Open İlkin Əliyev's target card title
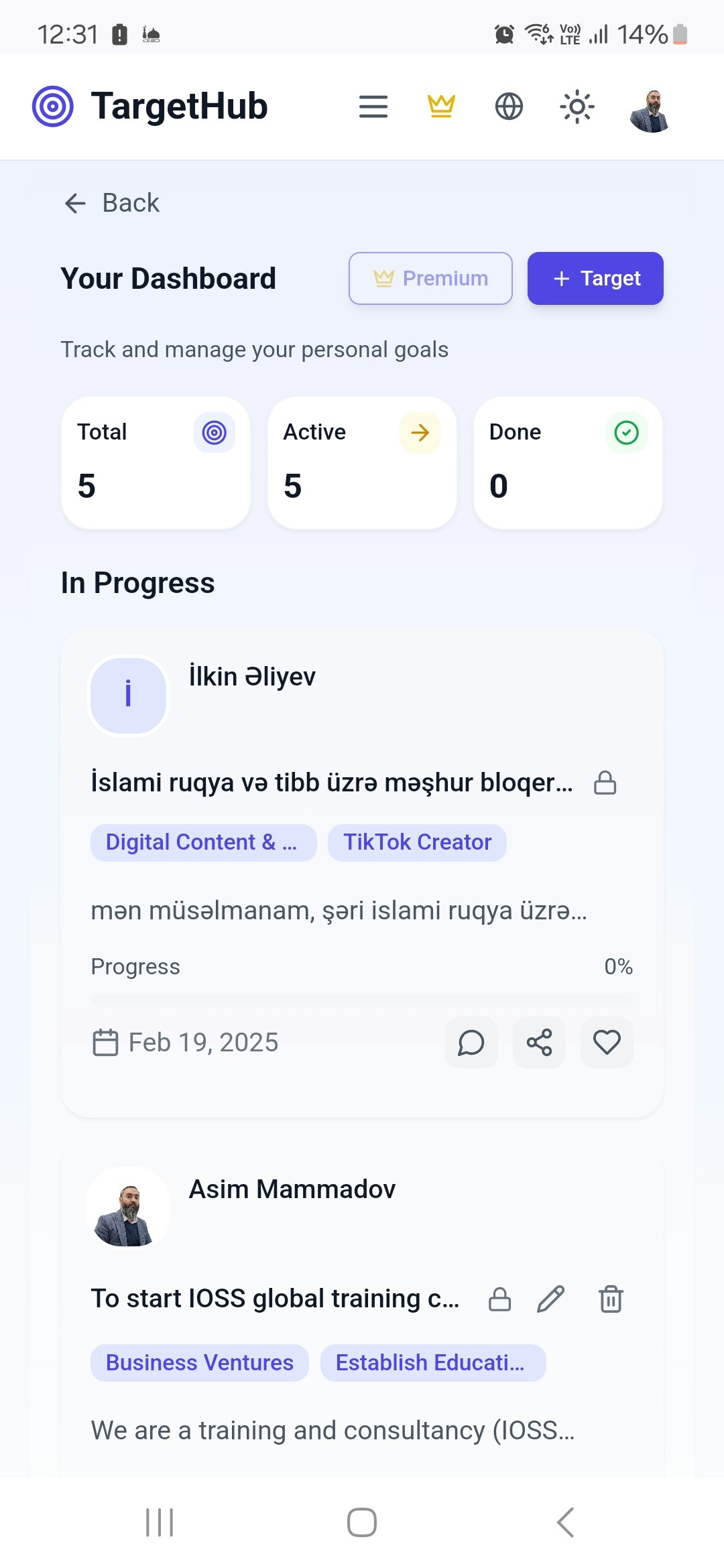The image size is (724, 1568). (x=332, y=783)
